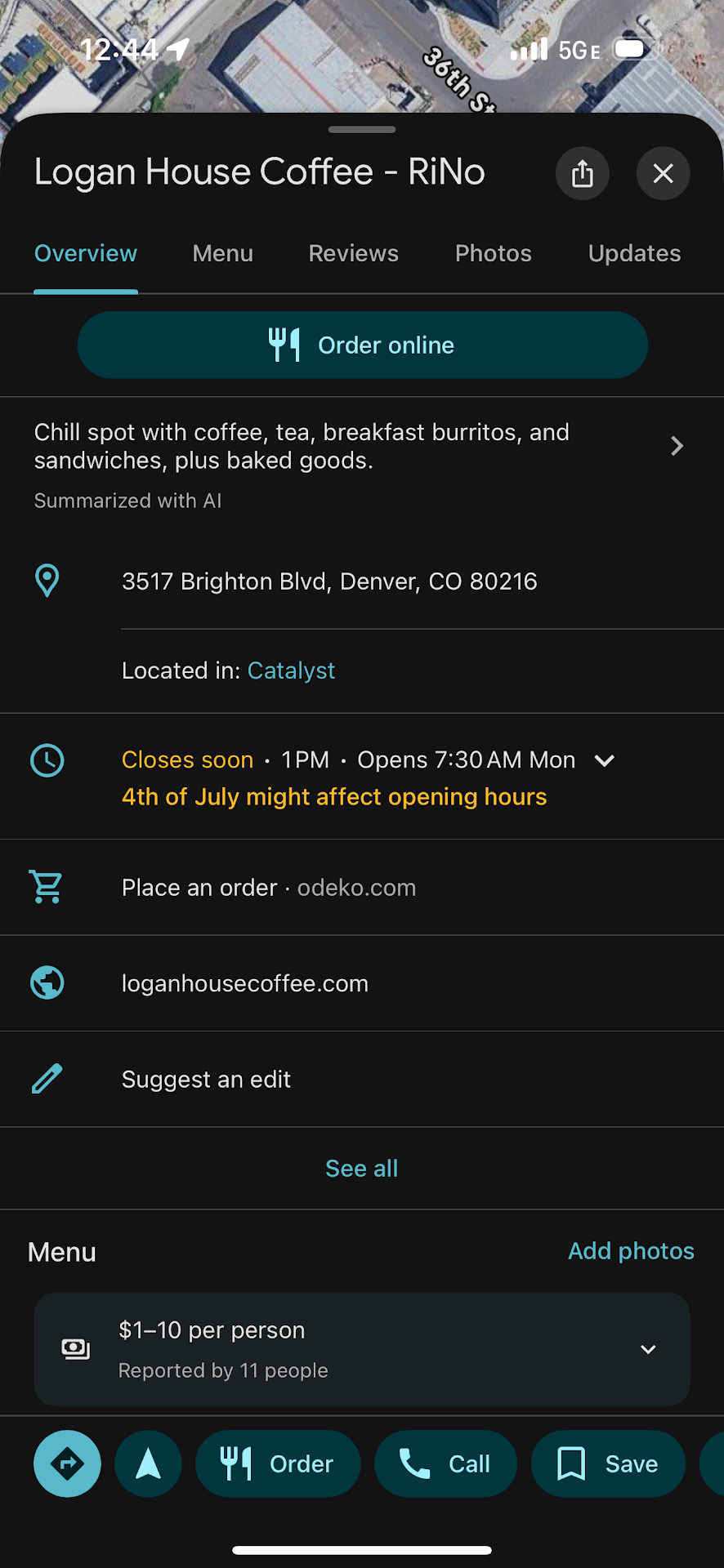Switch to the Reviews tab
The width and height of the screenshot is (724, 1568).
[x=353, y=253]
